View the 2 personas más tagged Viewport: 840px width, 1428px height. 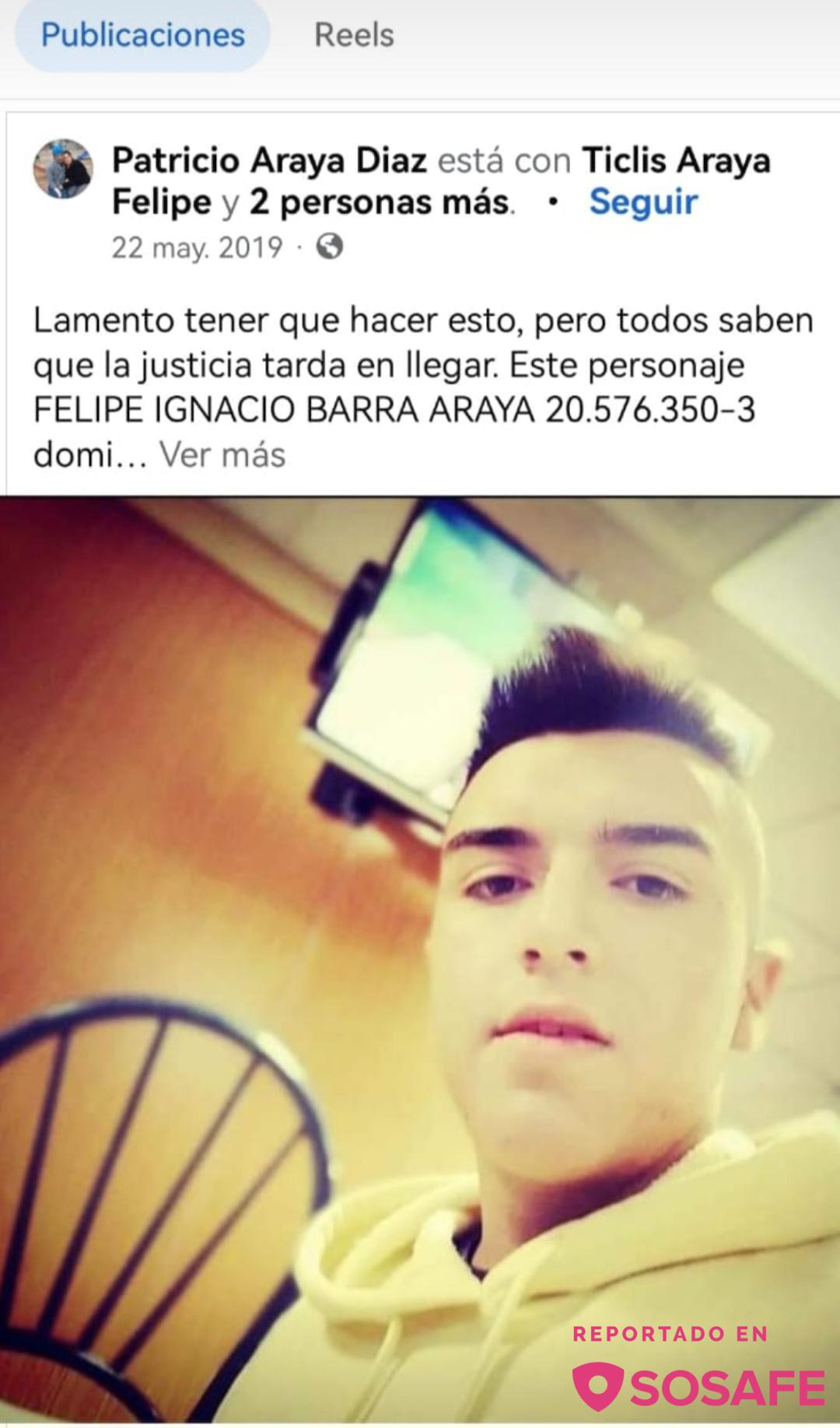[x=381, y=202]
